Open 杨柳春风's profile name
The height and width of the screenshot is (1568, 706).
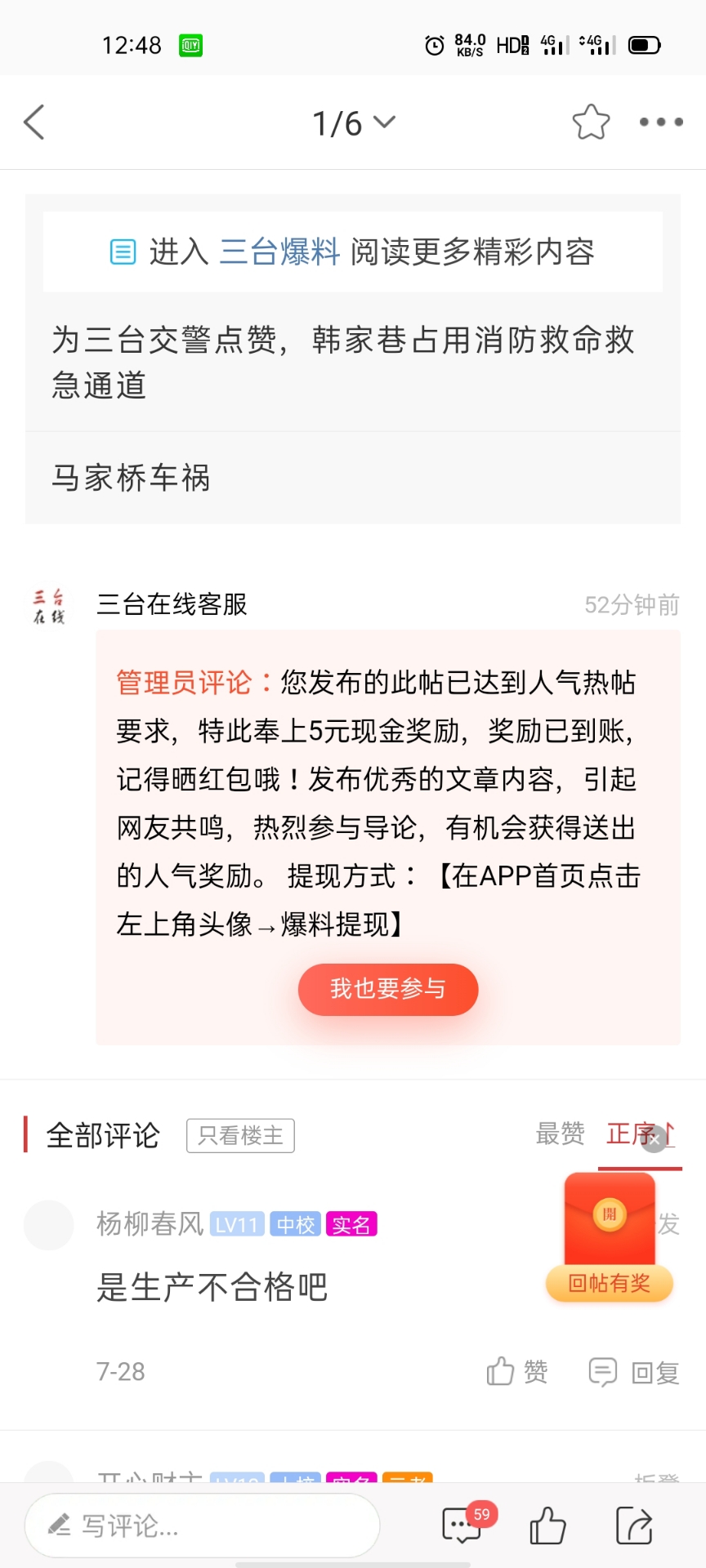[150, 1224]
